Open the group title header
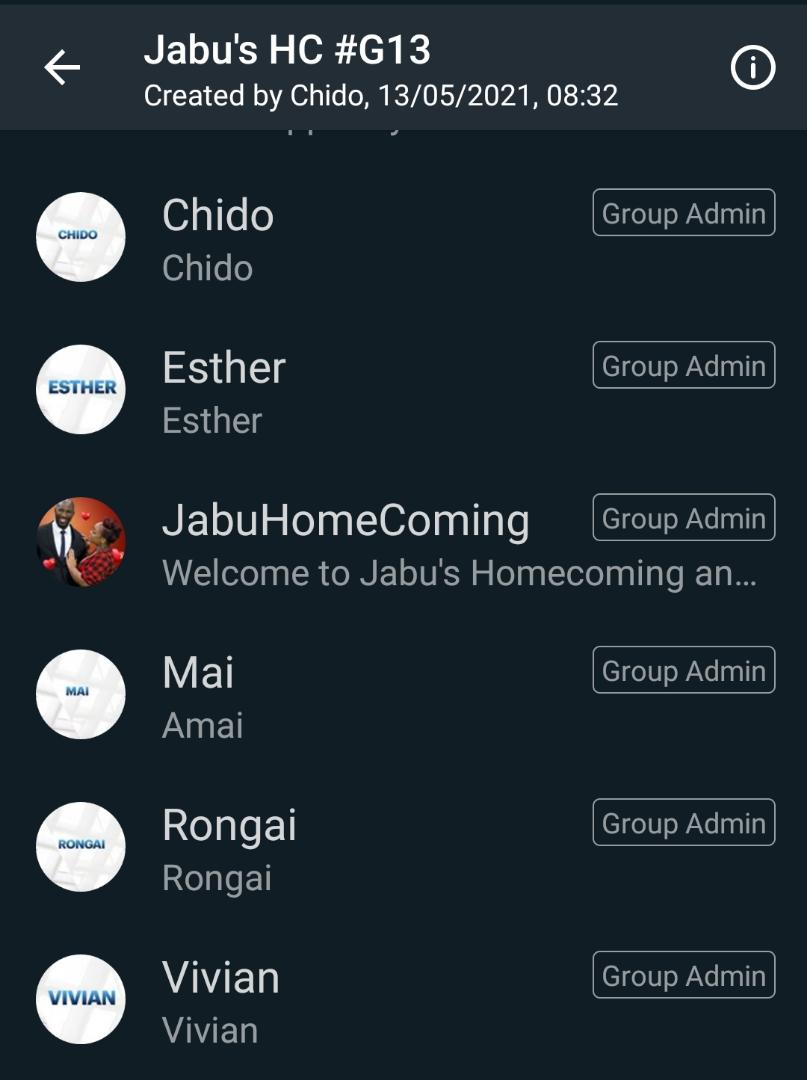The image size is (807, 1080). (380, 68)
